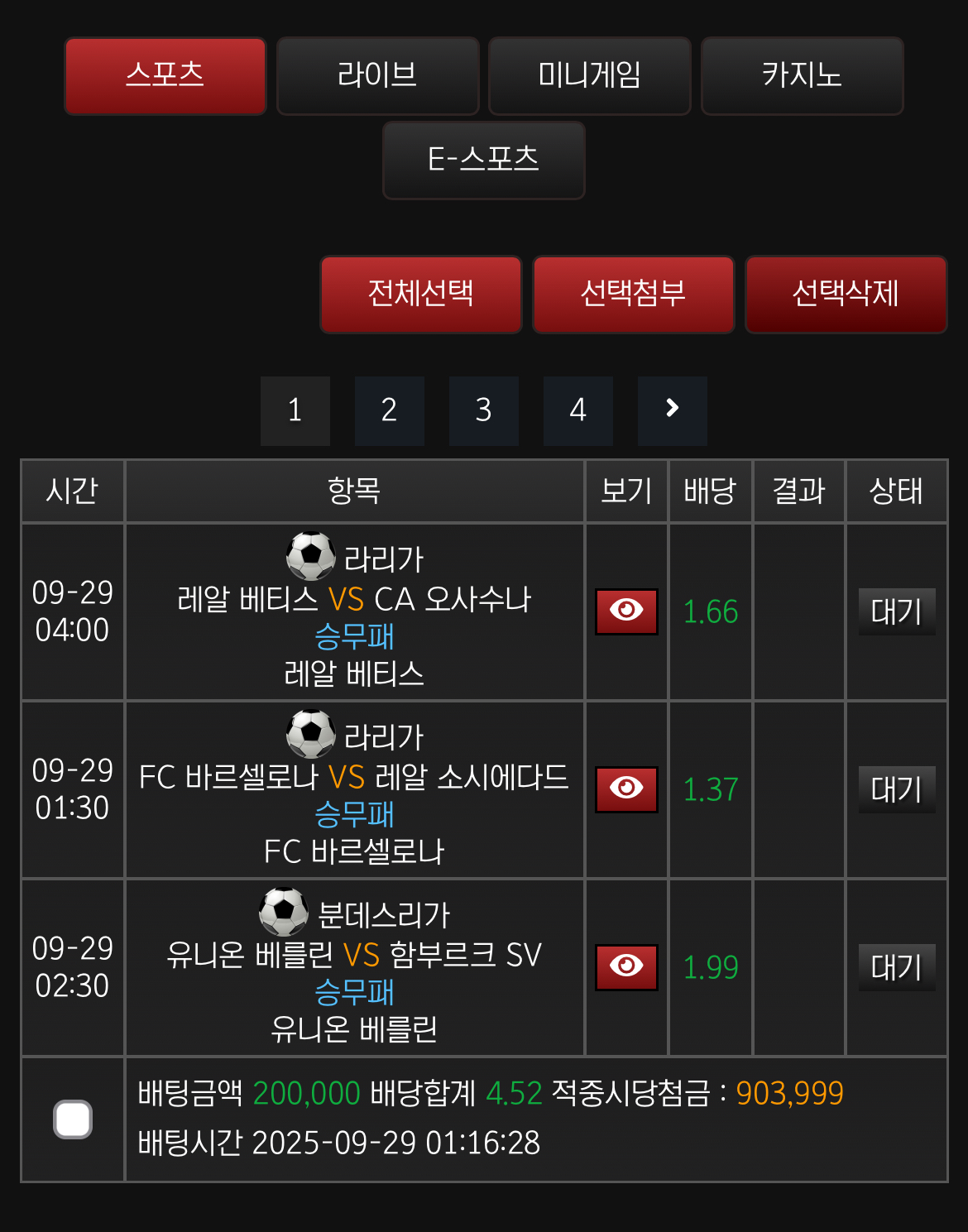View details for 레알 베티스 match
Image resolution: width=968 pixels, height=1232 pixels.
click(x=626, y=611)
